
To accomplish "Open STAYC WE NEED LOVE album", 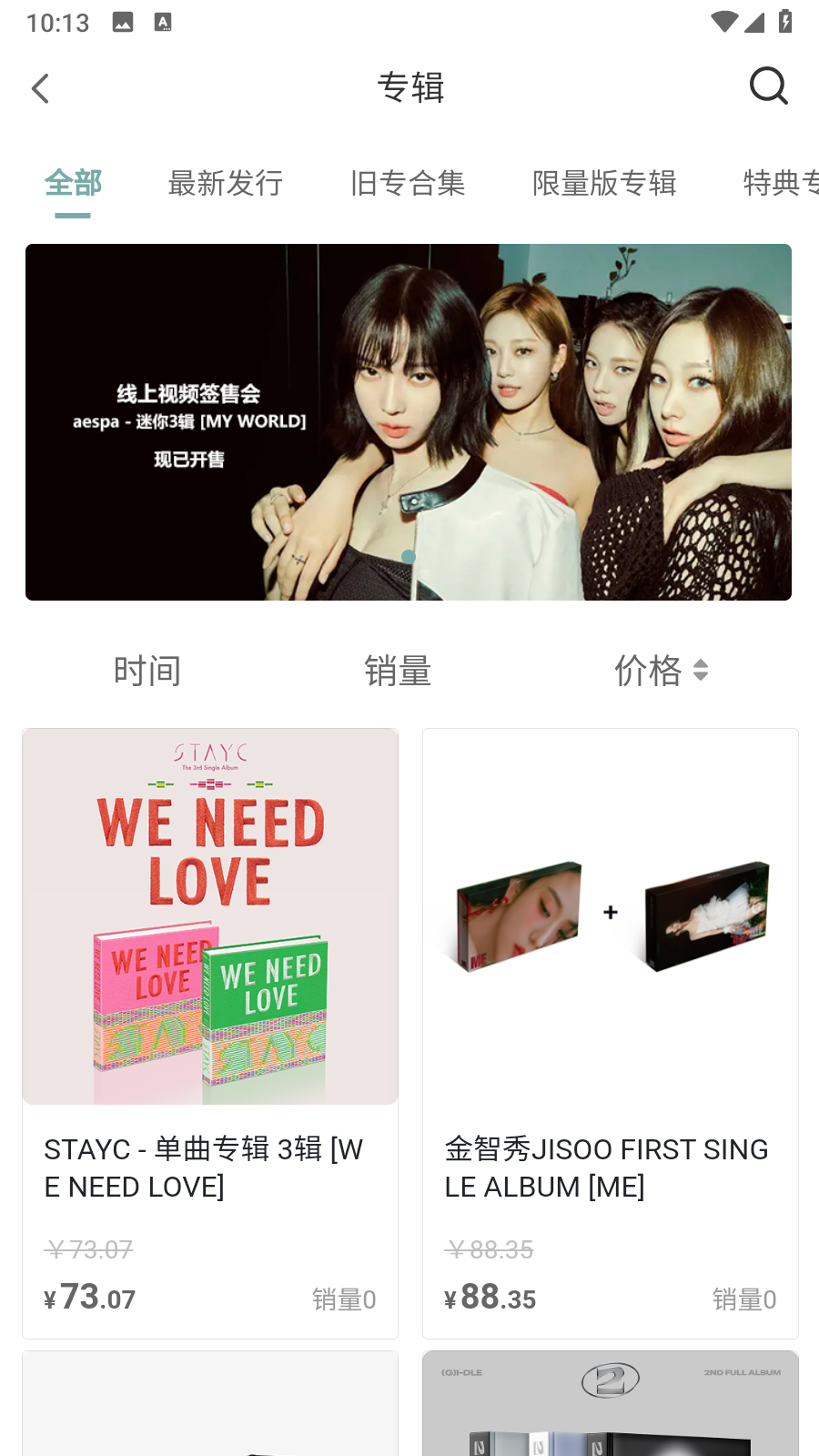I will click(x=210, y=1033).
